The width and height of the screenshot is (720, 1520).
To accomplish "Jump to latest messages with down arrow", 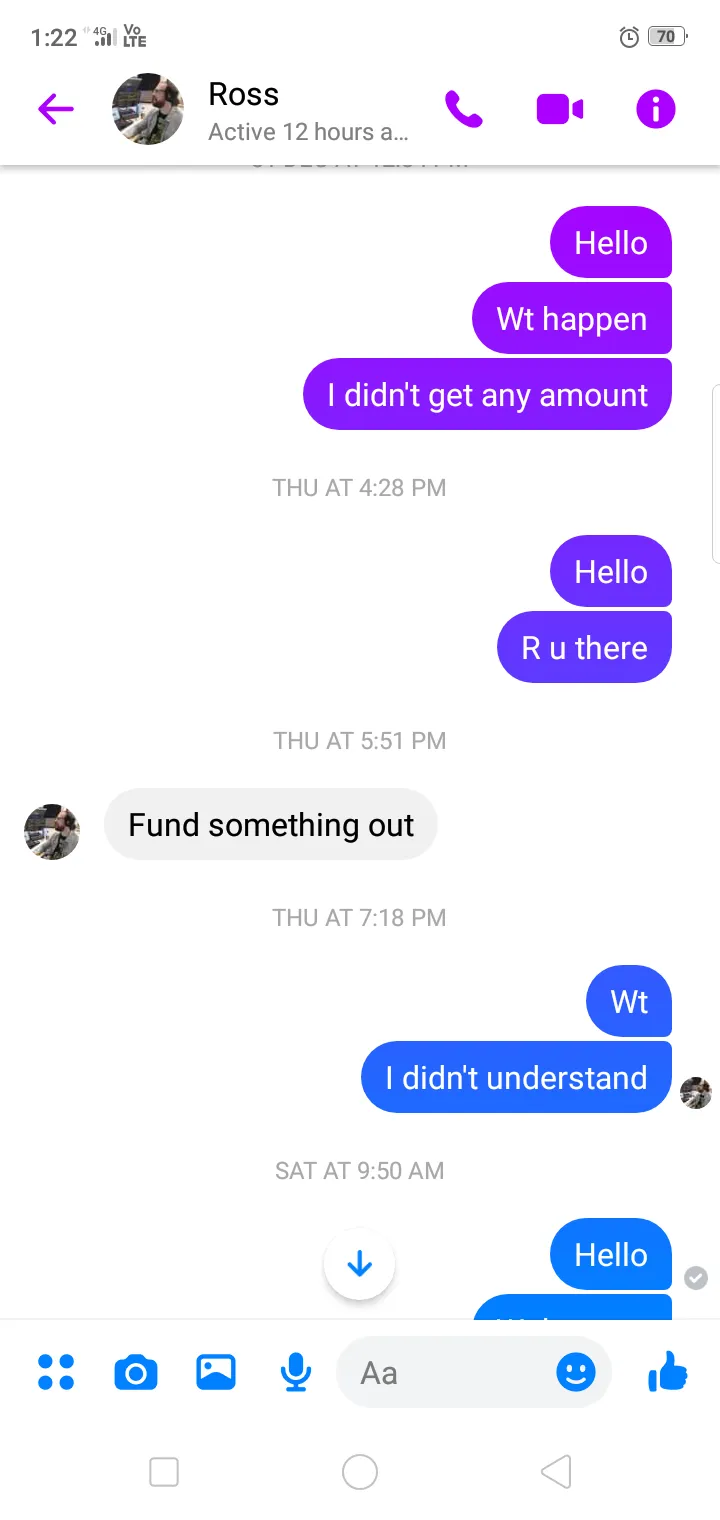I will (x=359, y=1265).
